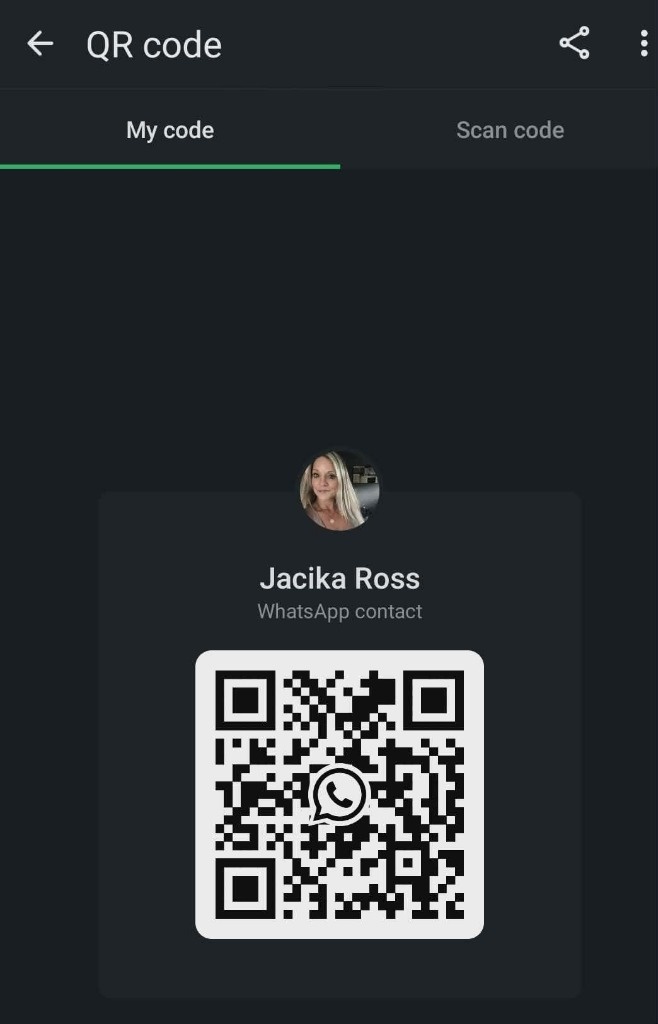Select the My code tab
This screenshot has height=1024, width=658.
click(x=170, y=130)
